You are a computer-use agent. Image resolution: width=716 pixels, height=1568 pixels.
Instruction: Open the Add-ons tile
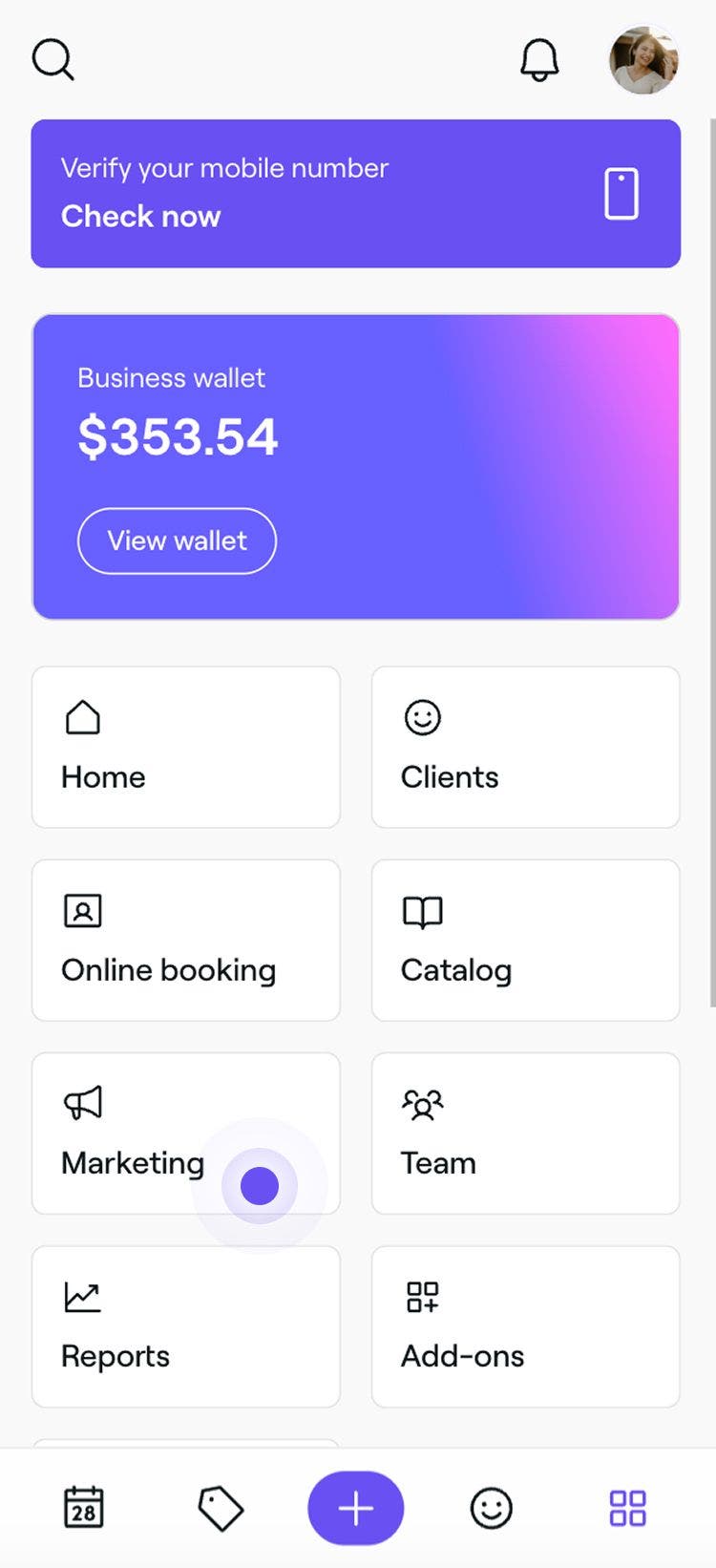click(x=526, y=1326)
